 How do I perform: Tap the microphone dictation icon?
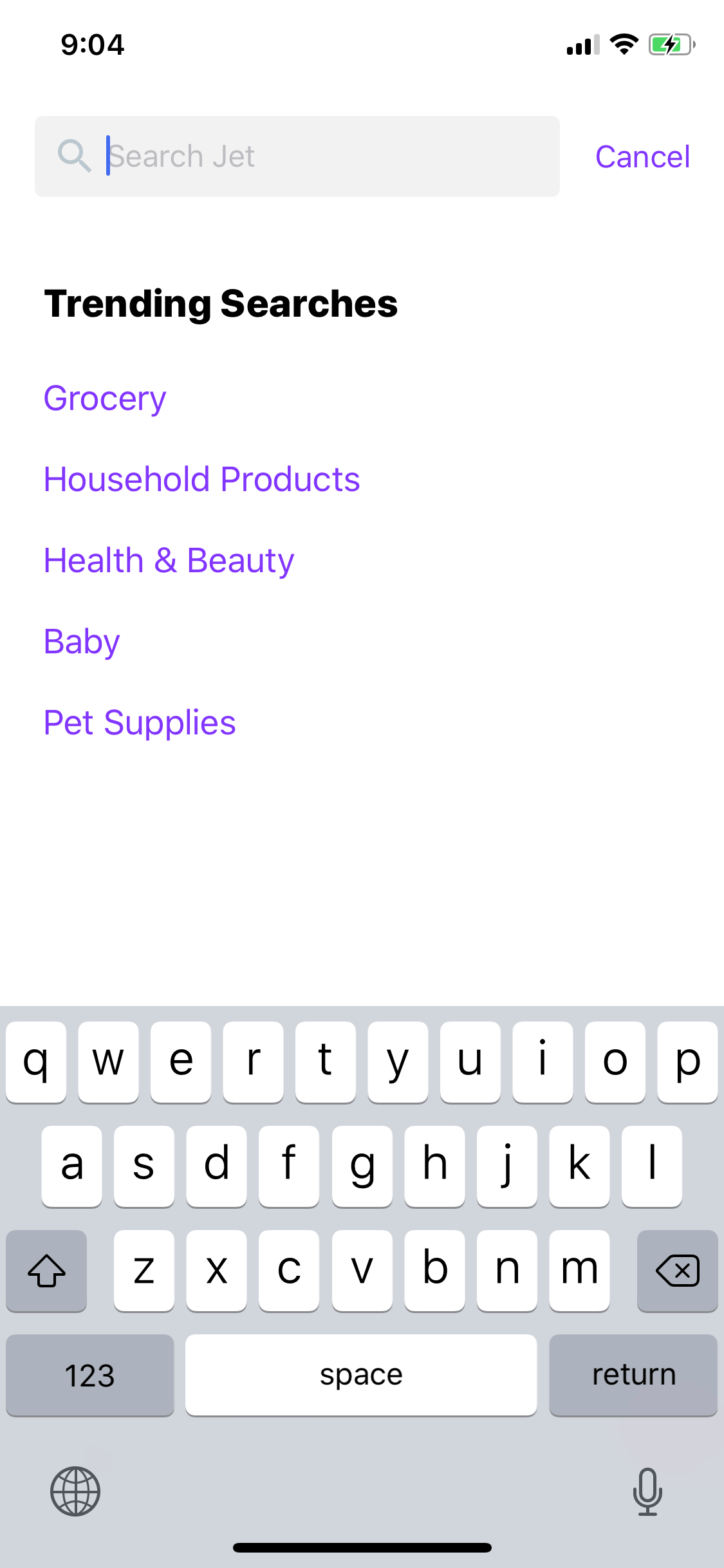(x=647, y=1491)
